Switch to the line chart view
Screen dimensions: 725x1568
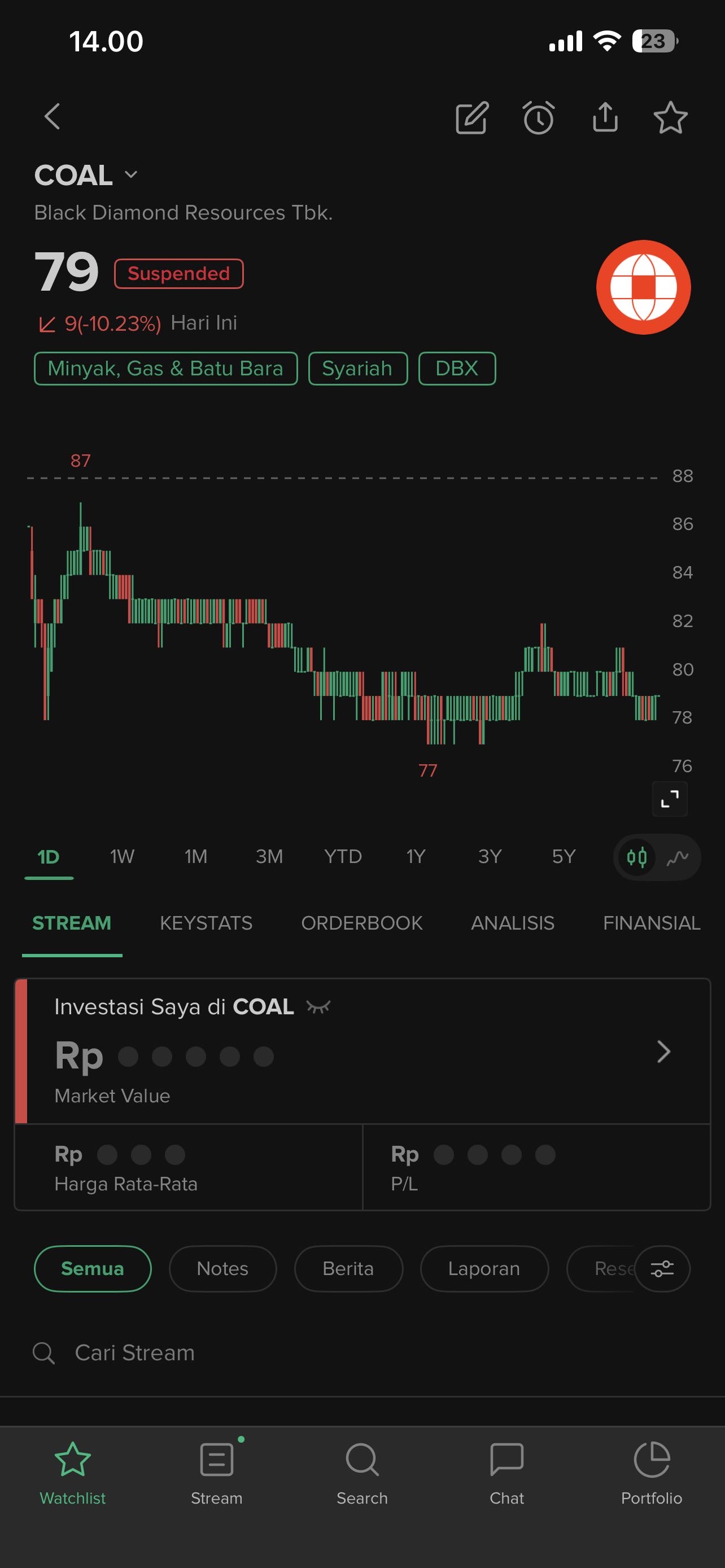[x=678, y=857]
